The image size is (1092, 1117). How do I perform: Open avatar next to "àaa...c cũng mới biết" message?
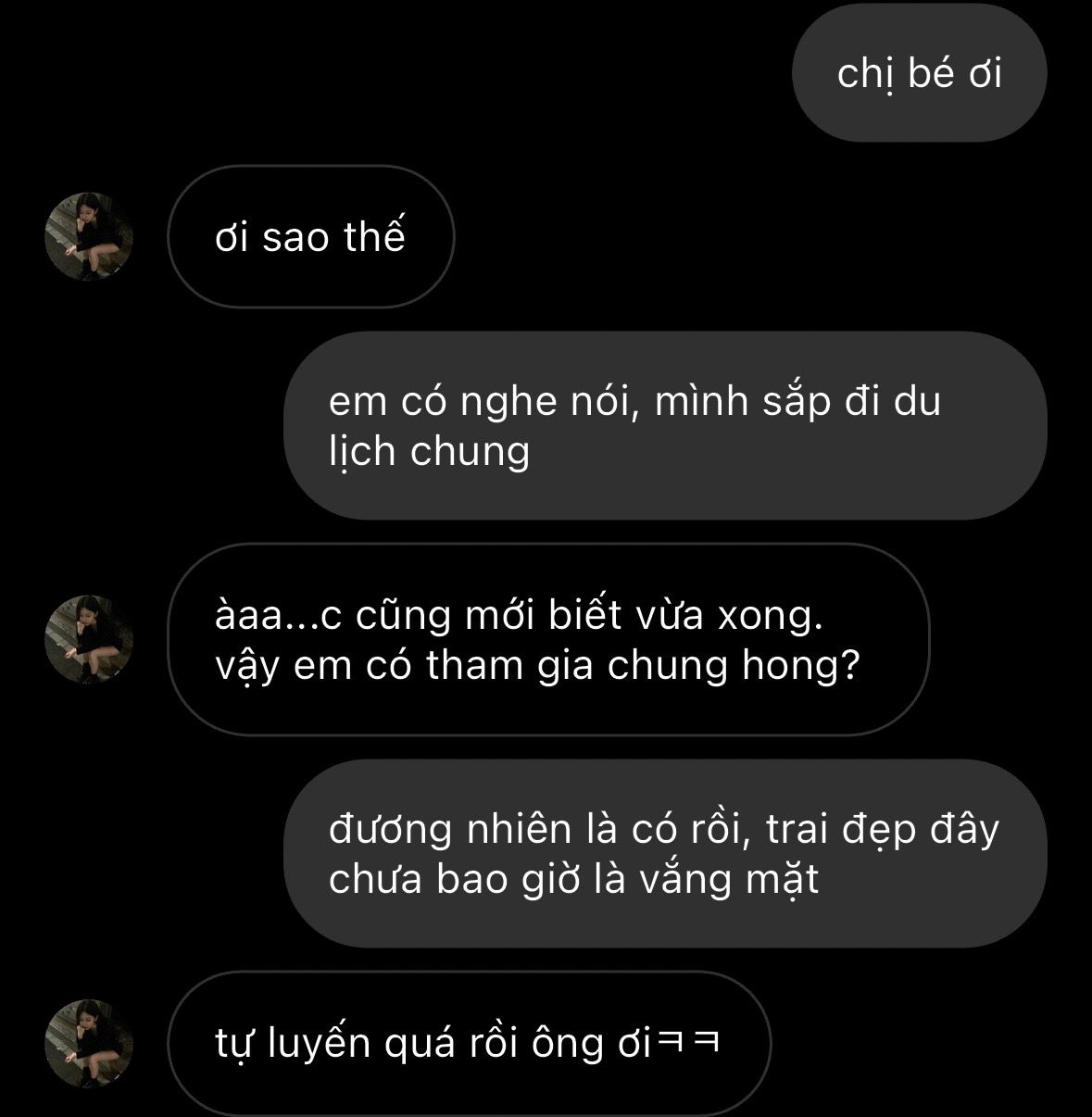point(89,639)
